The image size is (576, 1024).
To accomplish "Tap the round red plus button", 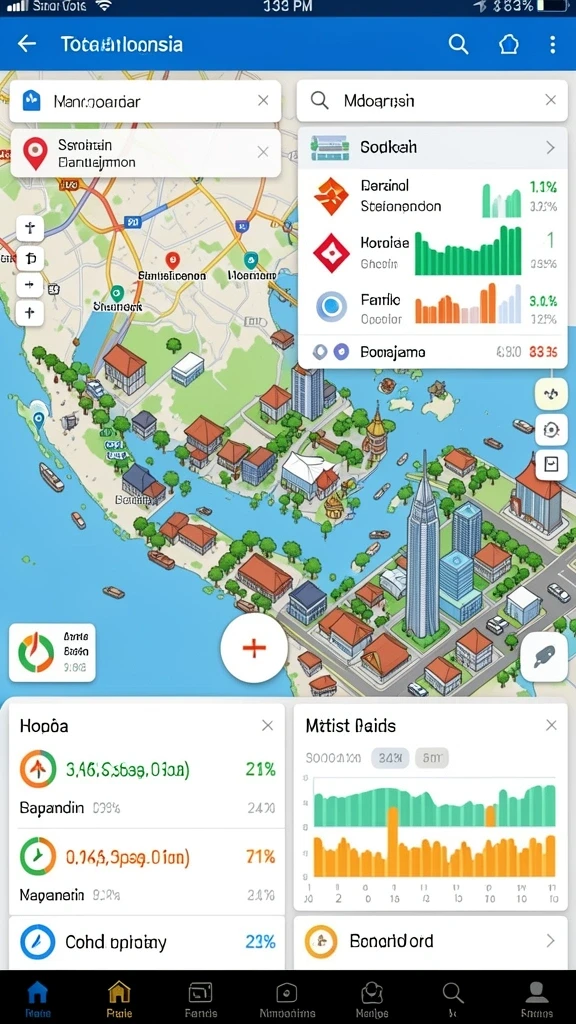I will click(254, 647).
